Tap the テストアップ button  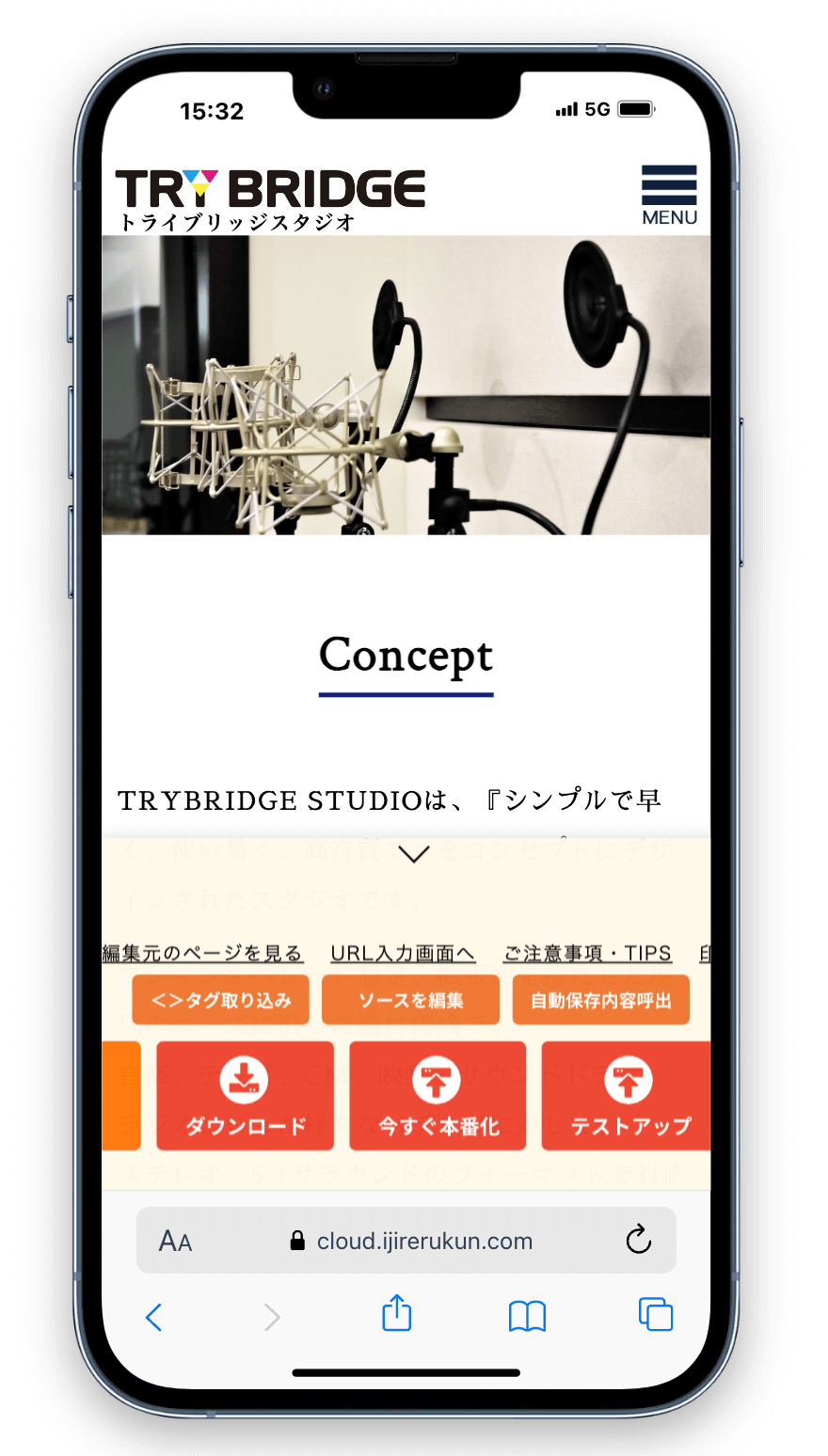[x=629, y=1096]
